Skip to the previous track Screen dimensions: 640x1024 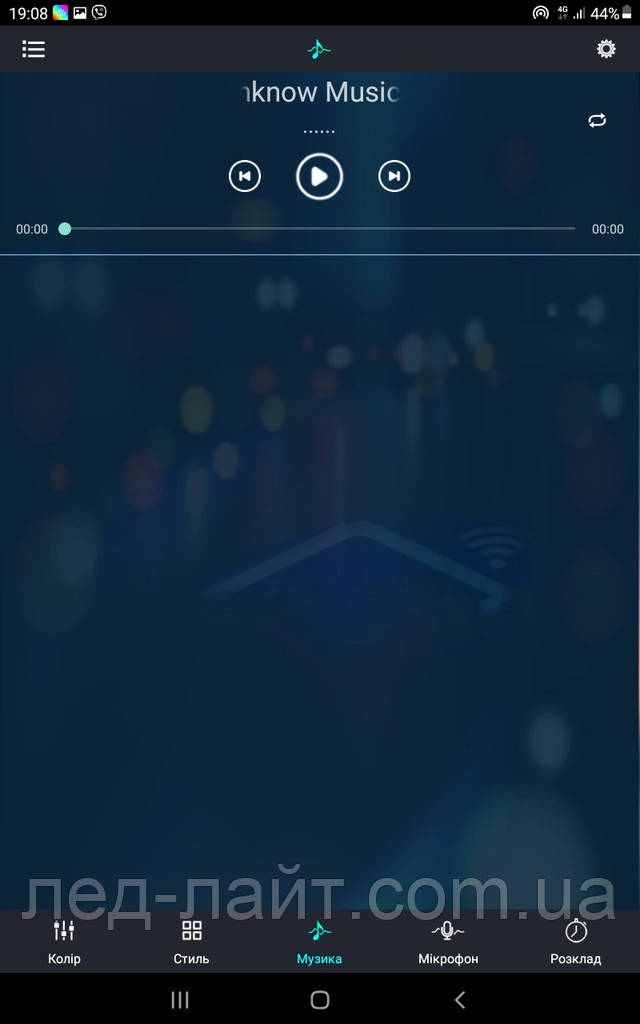pyautogui.click(x=245, y=176)
